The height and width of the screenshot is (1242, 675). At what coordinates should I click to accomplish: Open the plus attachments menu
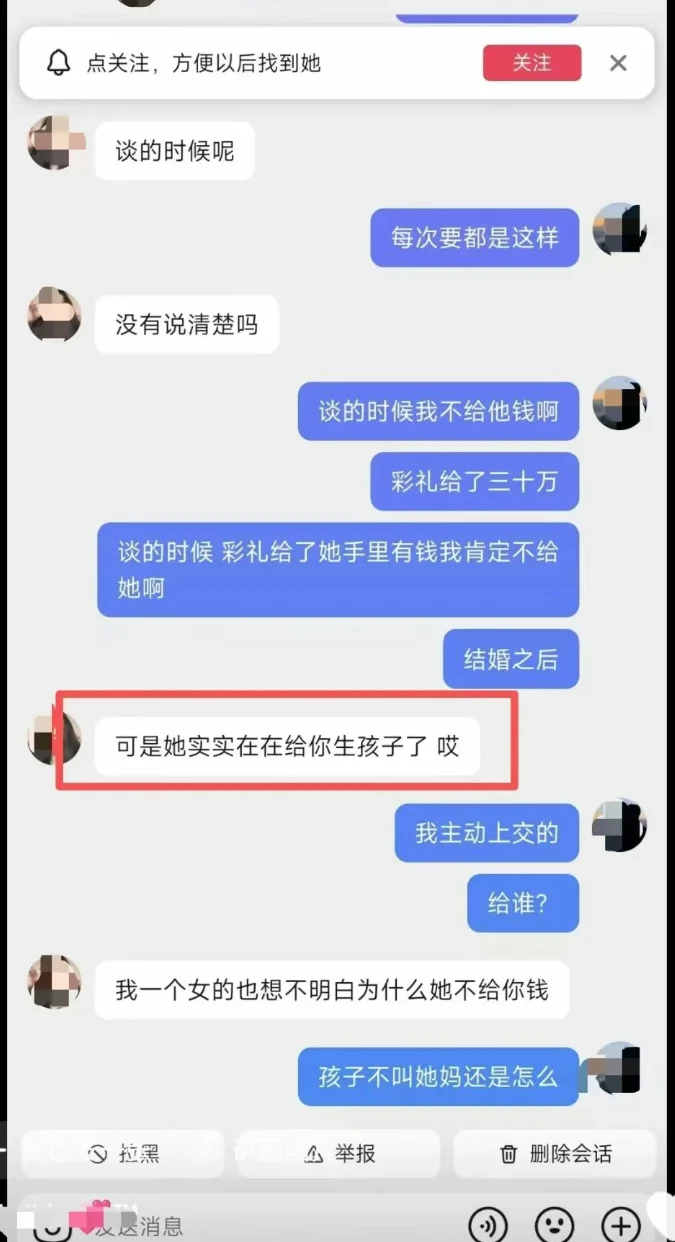621,1225
